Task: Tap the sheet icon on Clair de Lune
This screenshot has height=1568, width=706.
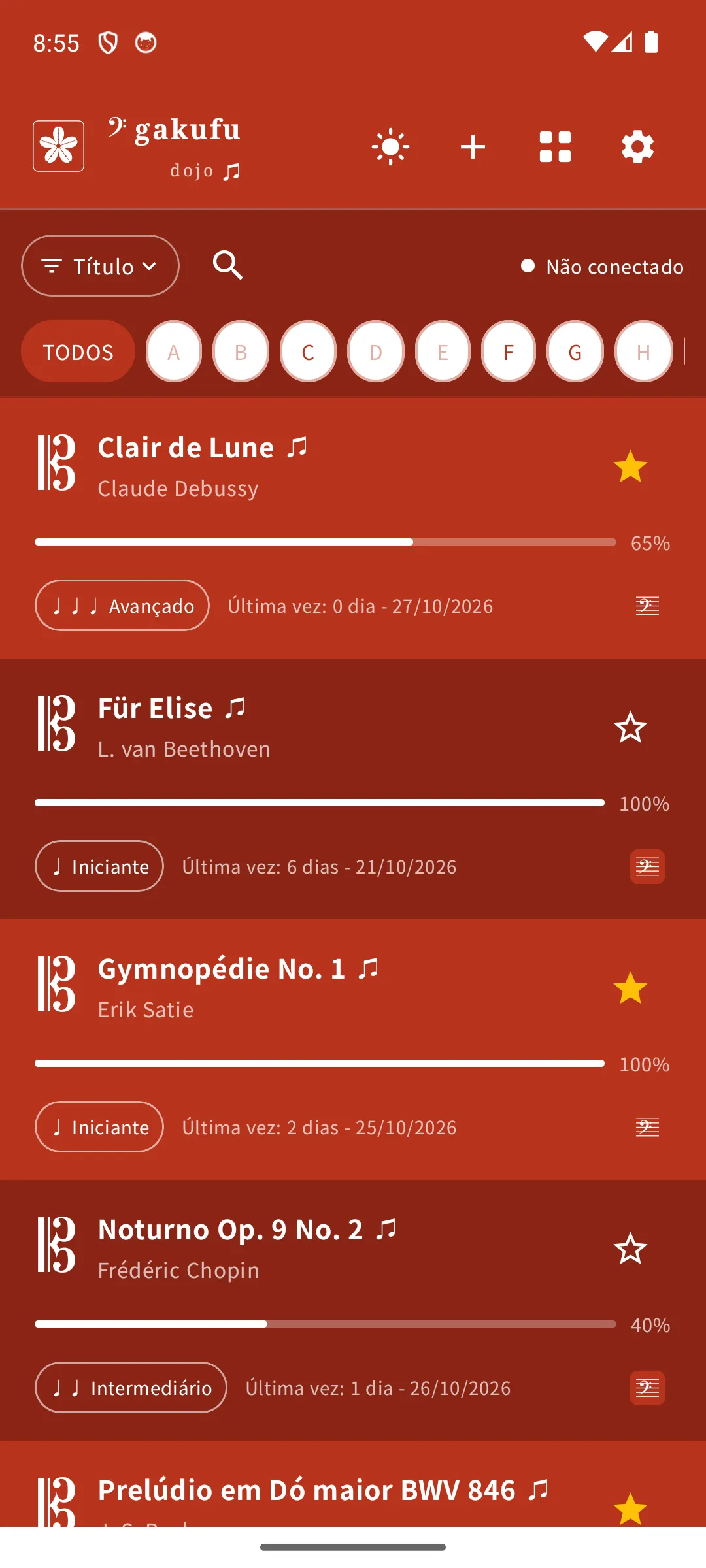Action: 647,606
